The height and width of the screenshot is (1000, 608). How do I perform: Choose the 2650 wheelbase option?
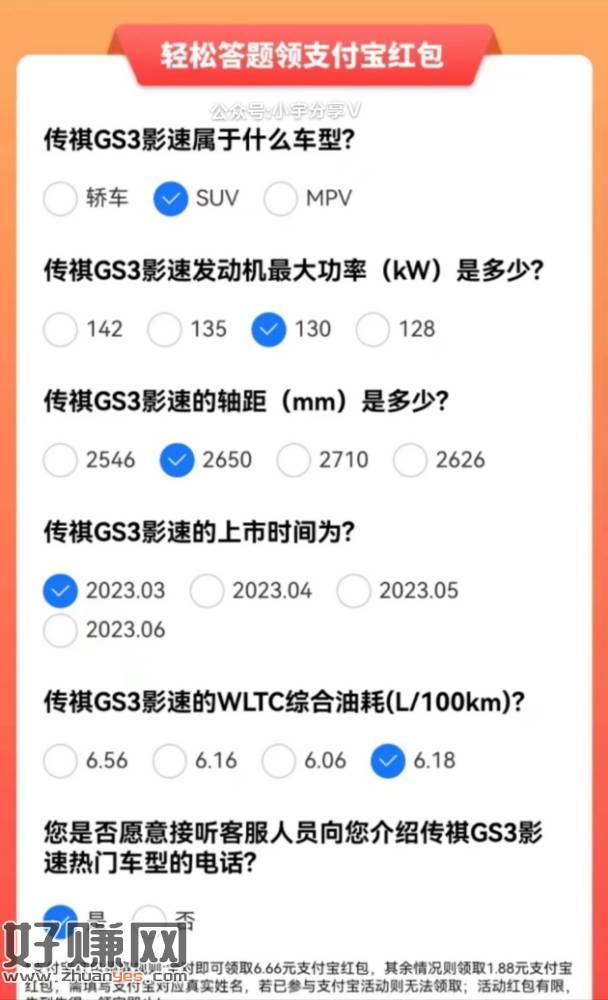(177, 460)
